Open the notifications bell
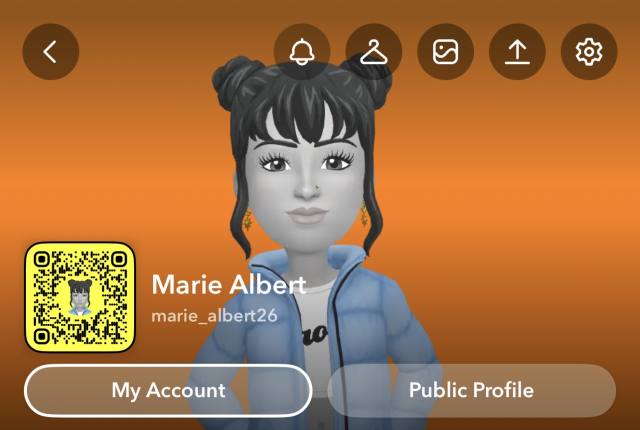 click(302, 51)
